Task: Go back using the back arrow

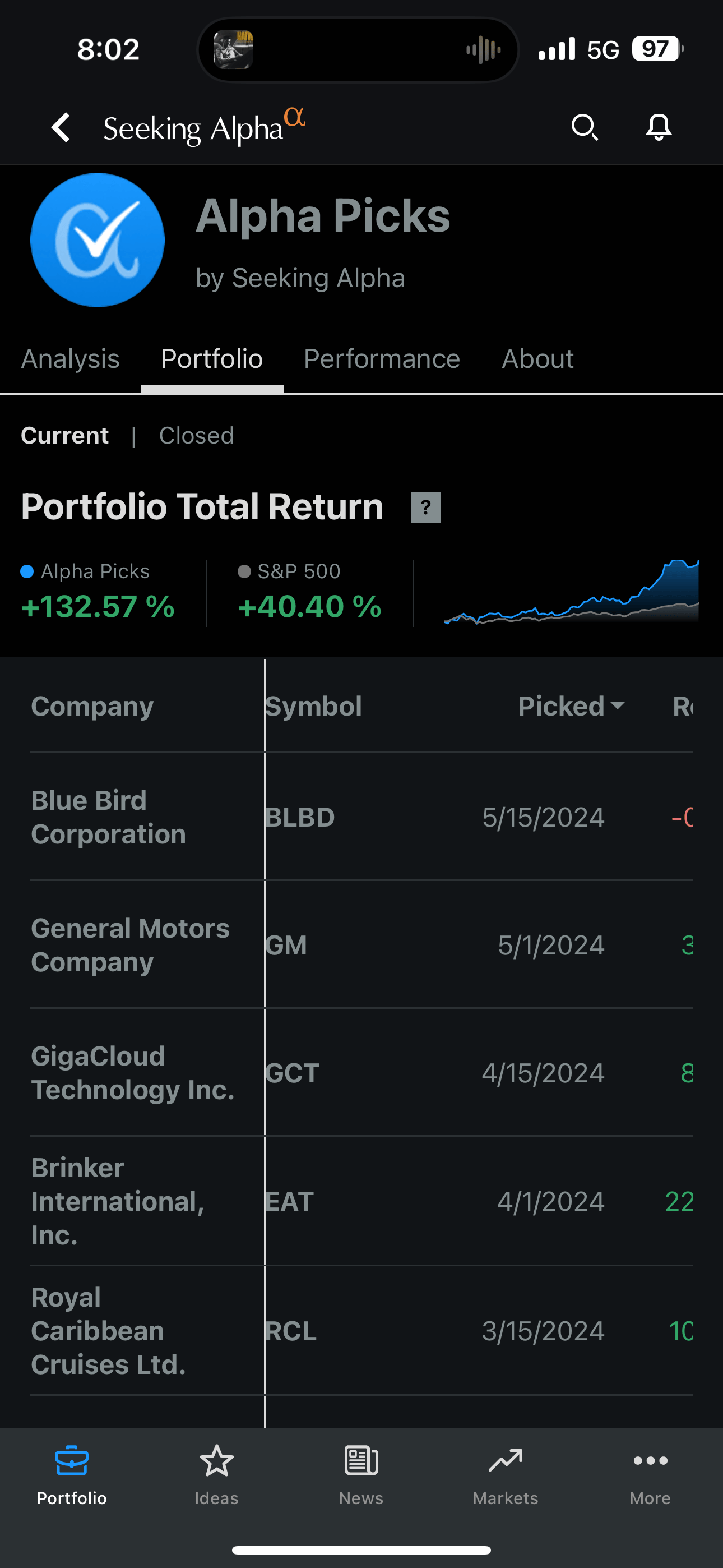Action: 61,128
